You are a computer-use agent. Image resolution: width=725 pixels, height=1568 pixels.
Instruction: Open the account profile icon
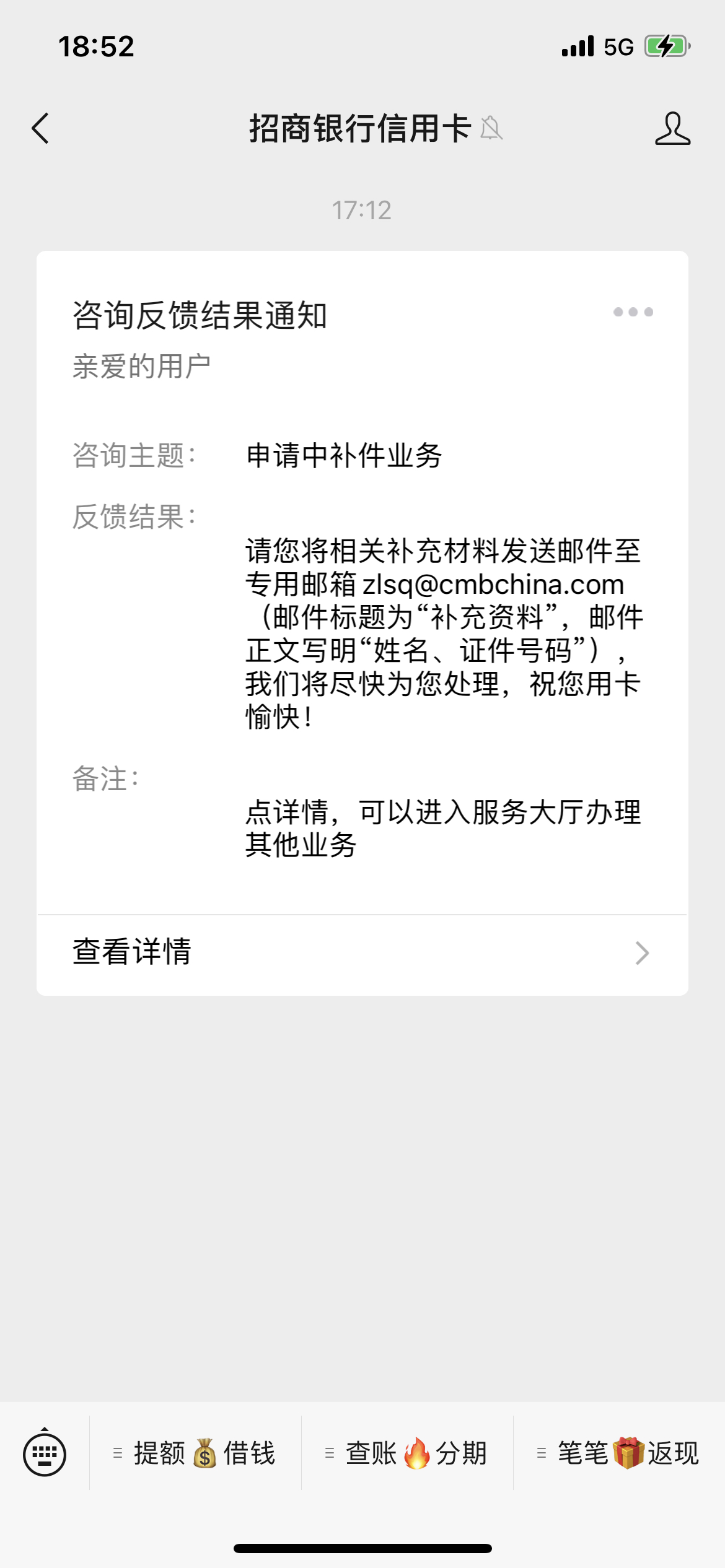[672, 128]
